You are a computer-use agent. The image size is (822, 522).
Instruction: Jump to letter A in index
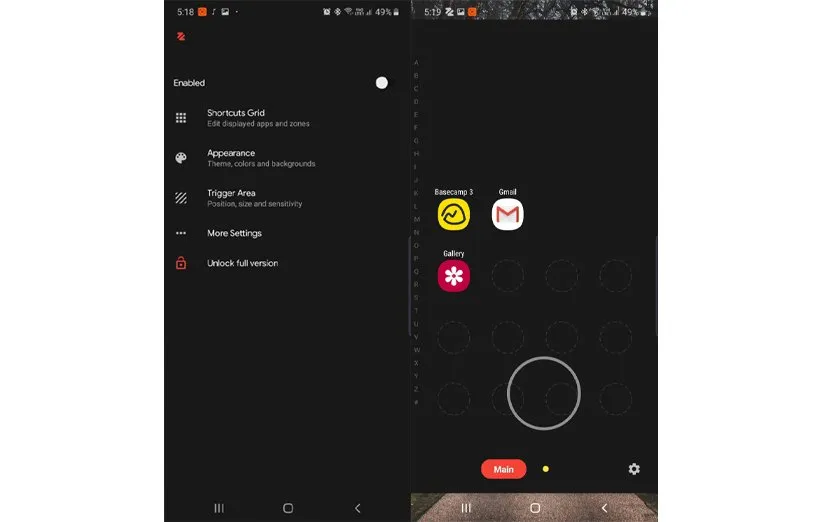(x=417, y=62)
